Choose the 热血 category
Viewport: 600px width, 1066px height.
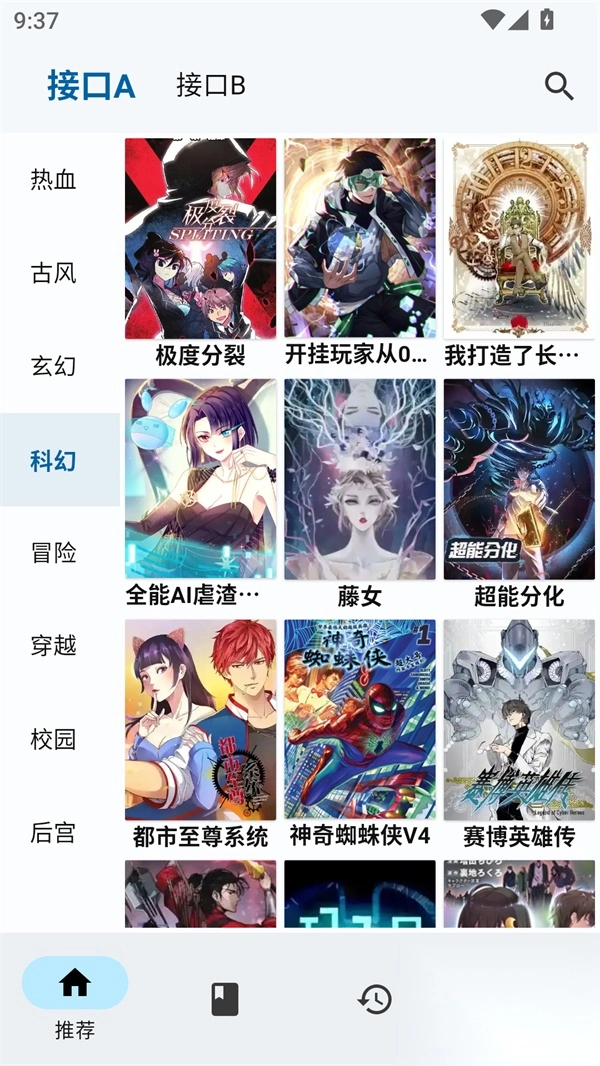coord(54,180)
